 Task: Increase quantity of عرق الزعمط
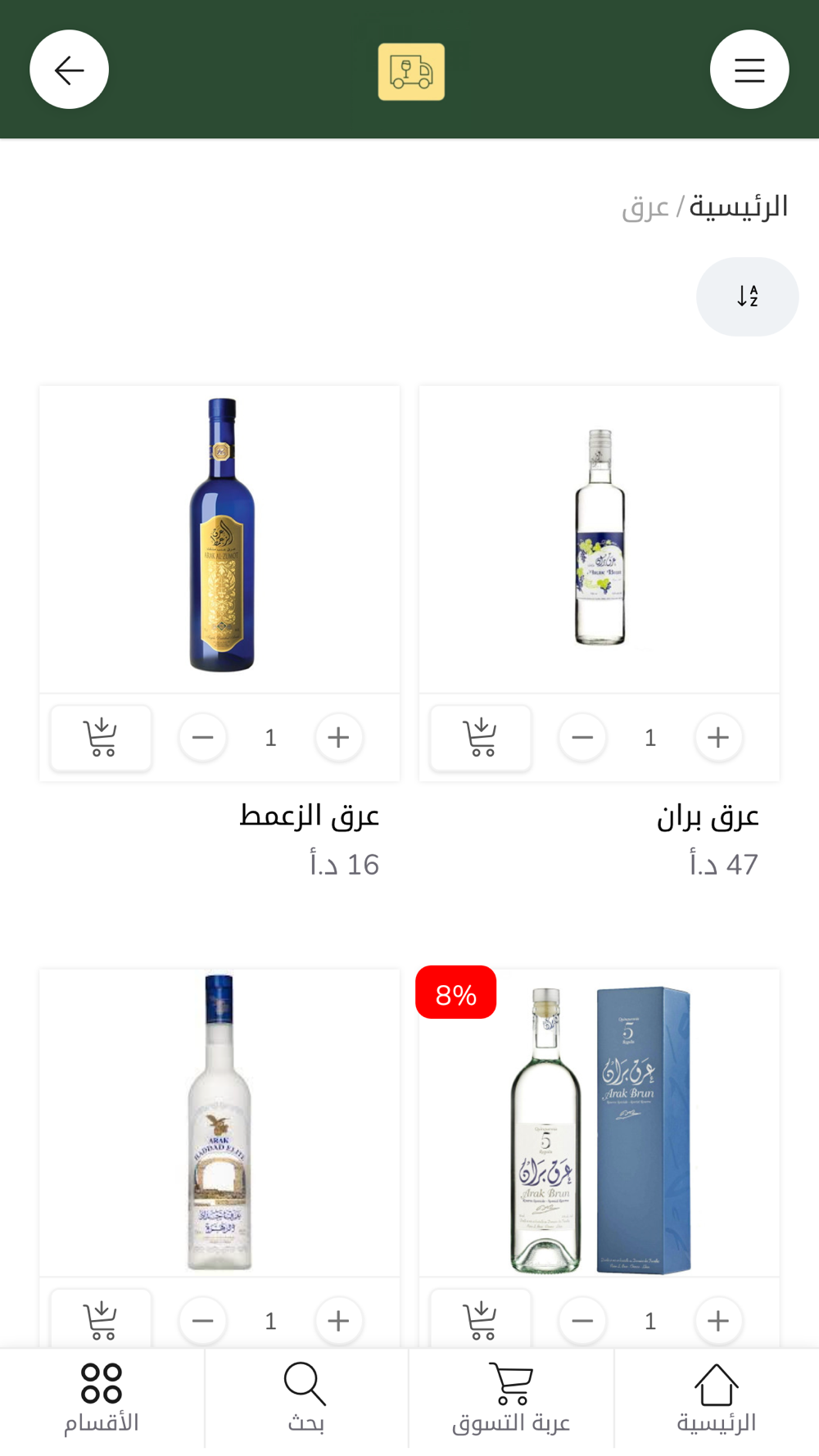(x=338, y=738)
